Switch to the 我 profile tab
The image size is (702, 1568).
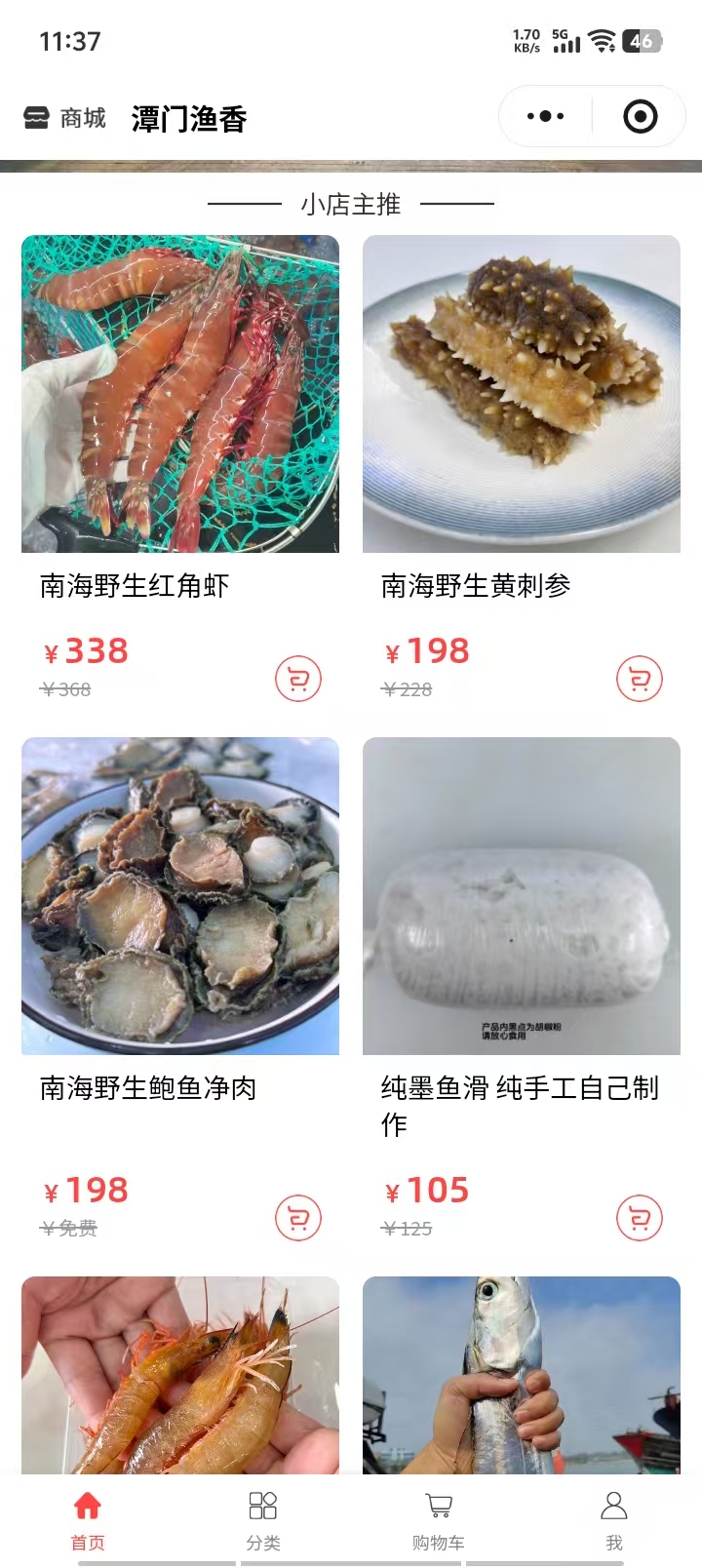point(614,1519)
